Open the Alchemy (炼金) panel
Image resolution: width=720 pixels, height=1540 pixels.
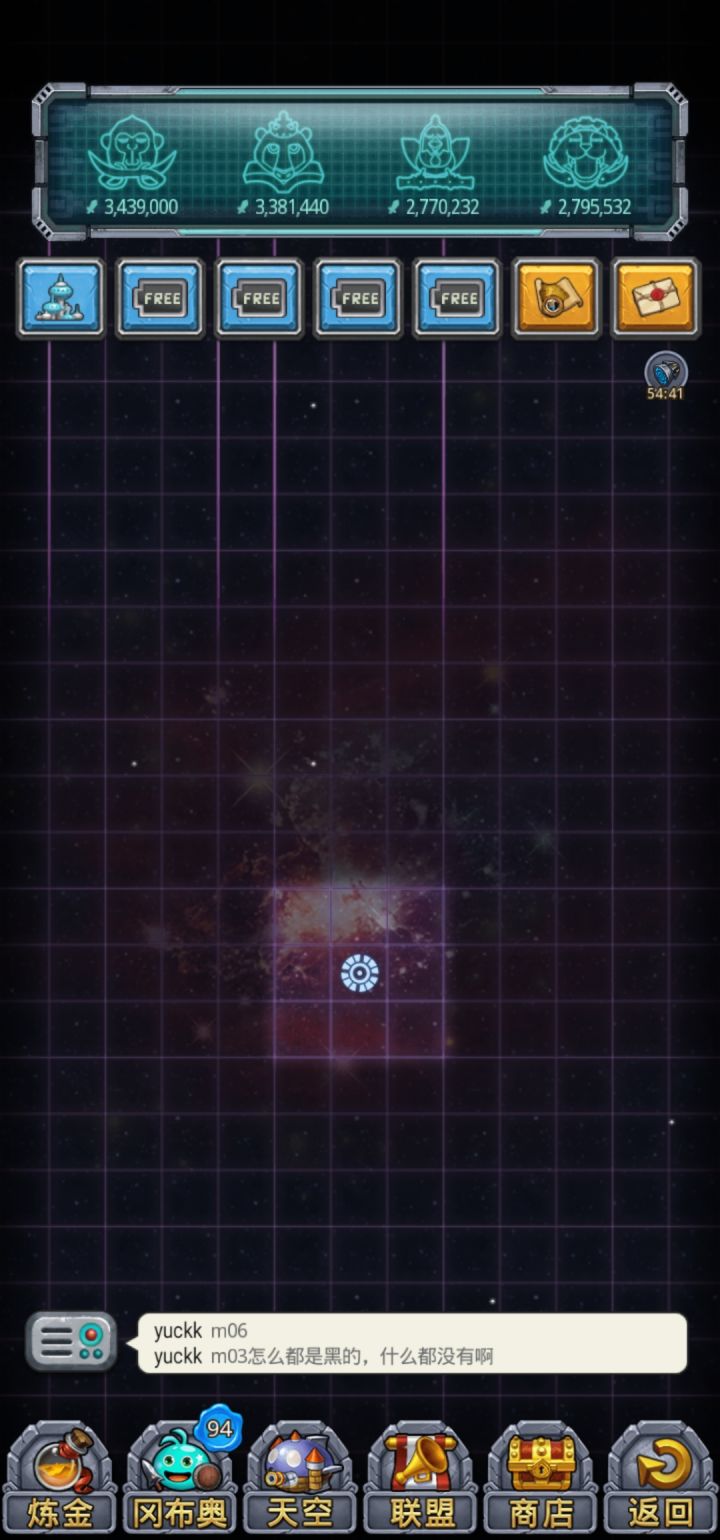[x=58, y=1480]
